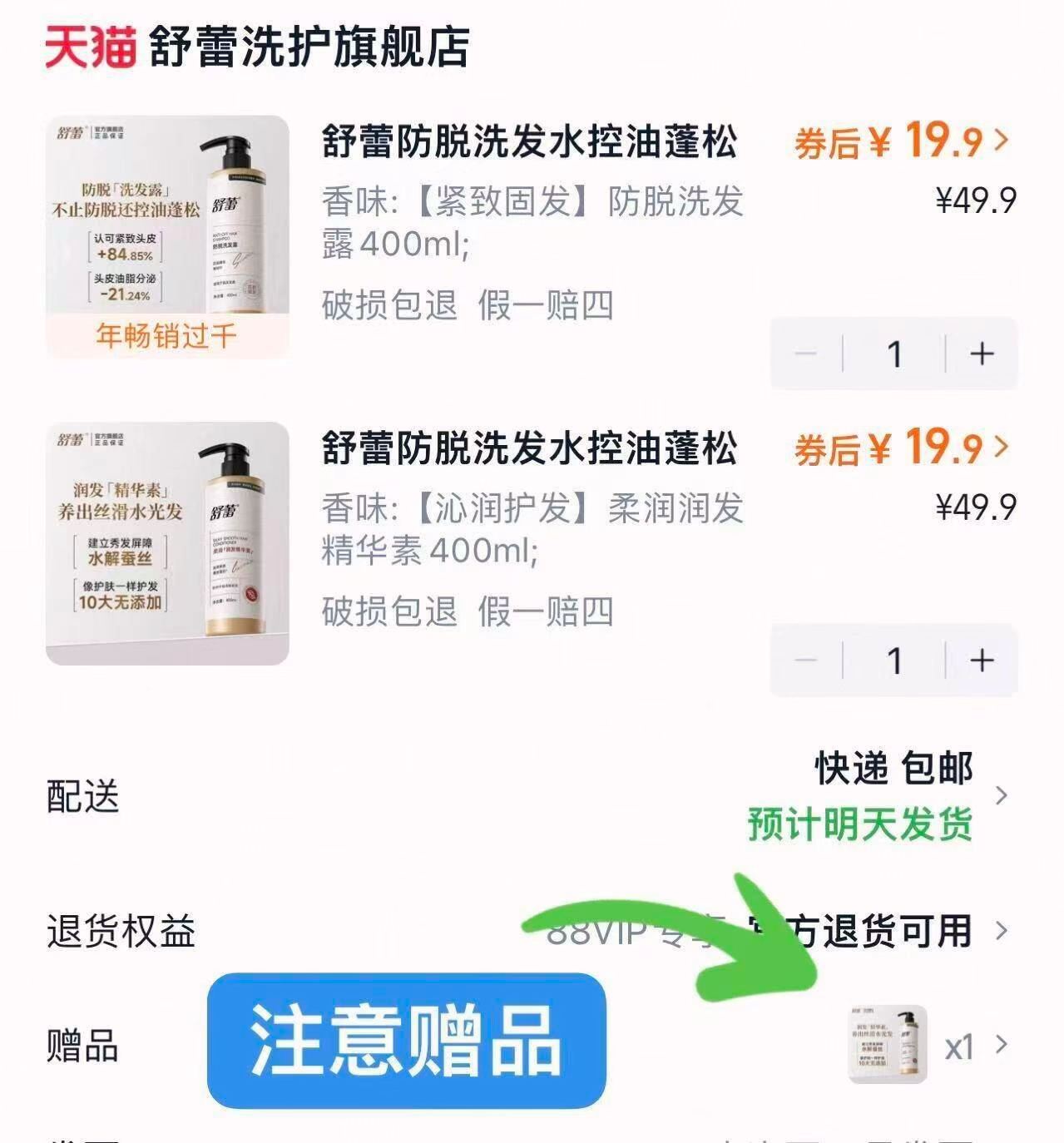1064x1143 pixels.
Task: Open the 舒蕾洗护旗舰店 store page
Action: tap(308, 47)
